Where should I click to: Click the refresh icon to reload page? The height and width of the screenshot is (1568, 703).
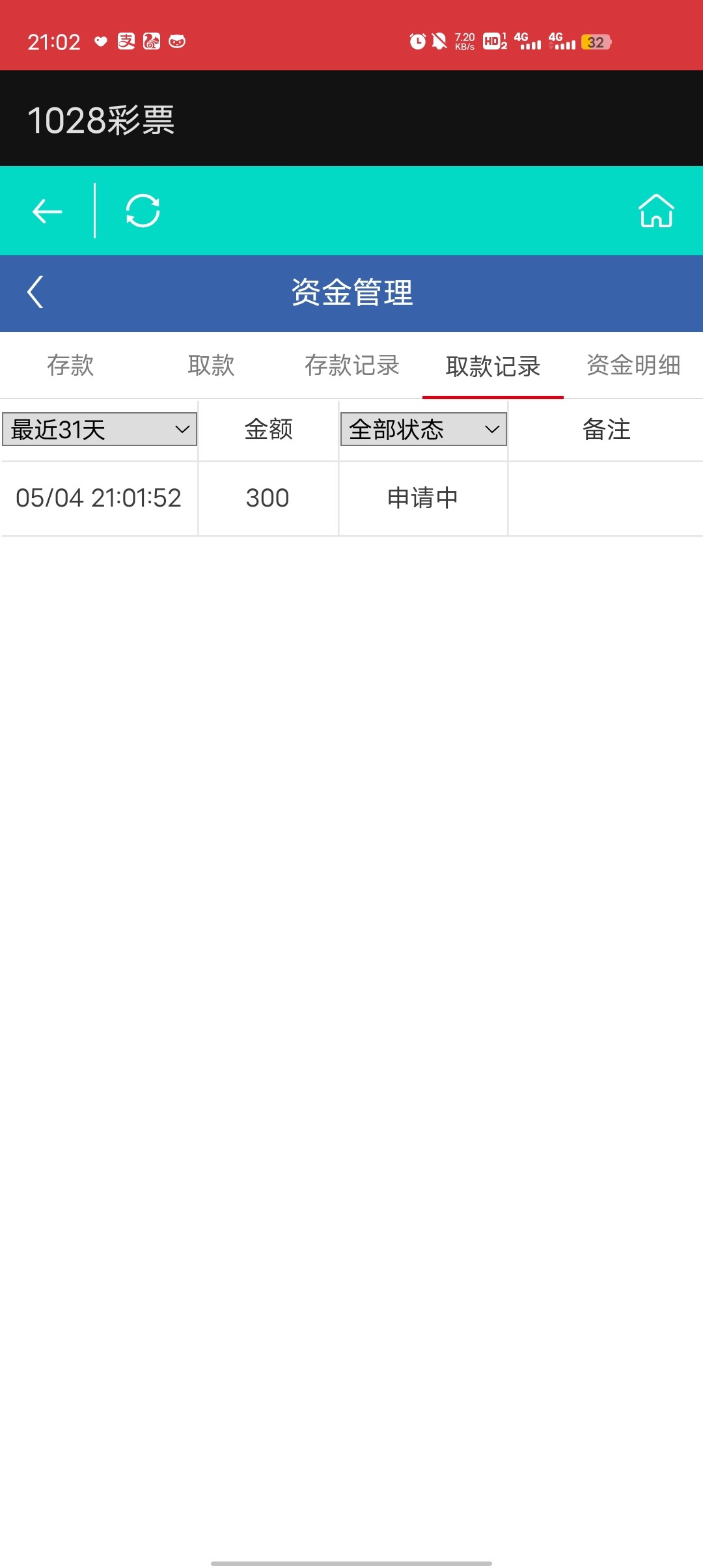142,210
